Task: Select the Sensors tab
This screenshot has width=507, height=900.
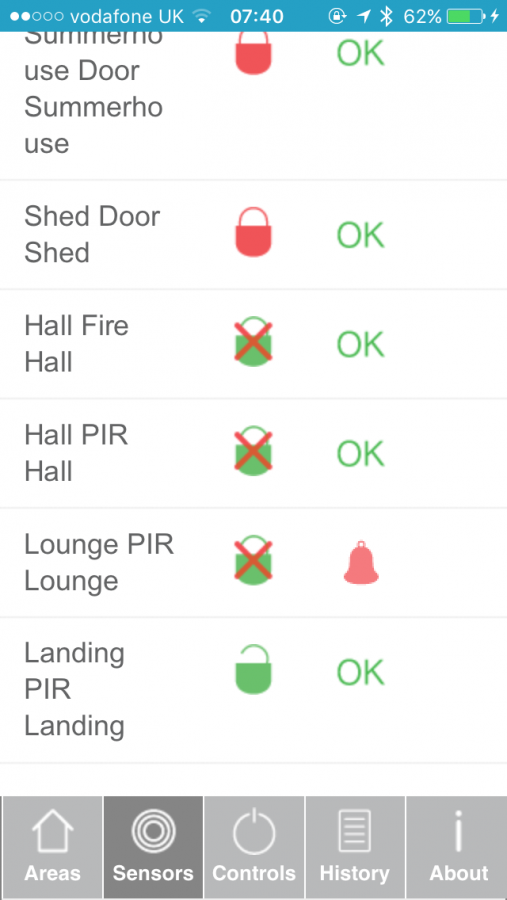Action: point(153,847)
